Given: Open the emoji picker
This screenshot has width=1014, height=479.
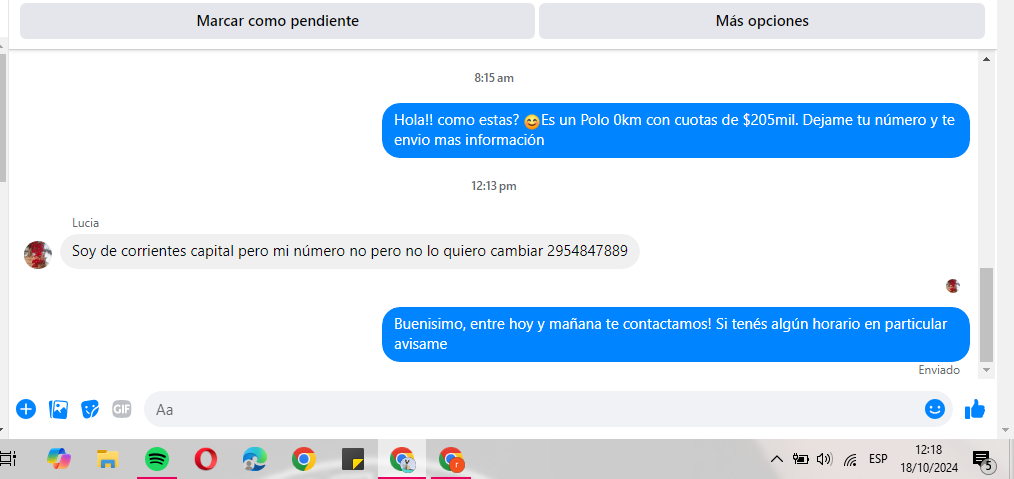Looking at the screenshot, I should [x=935, y=409].
